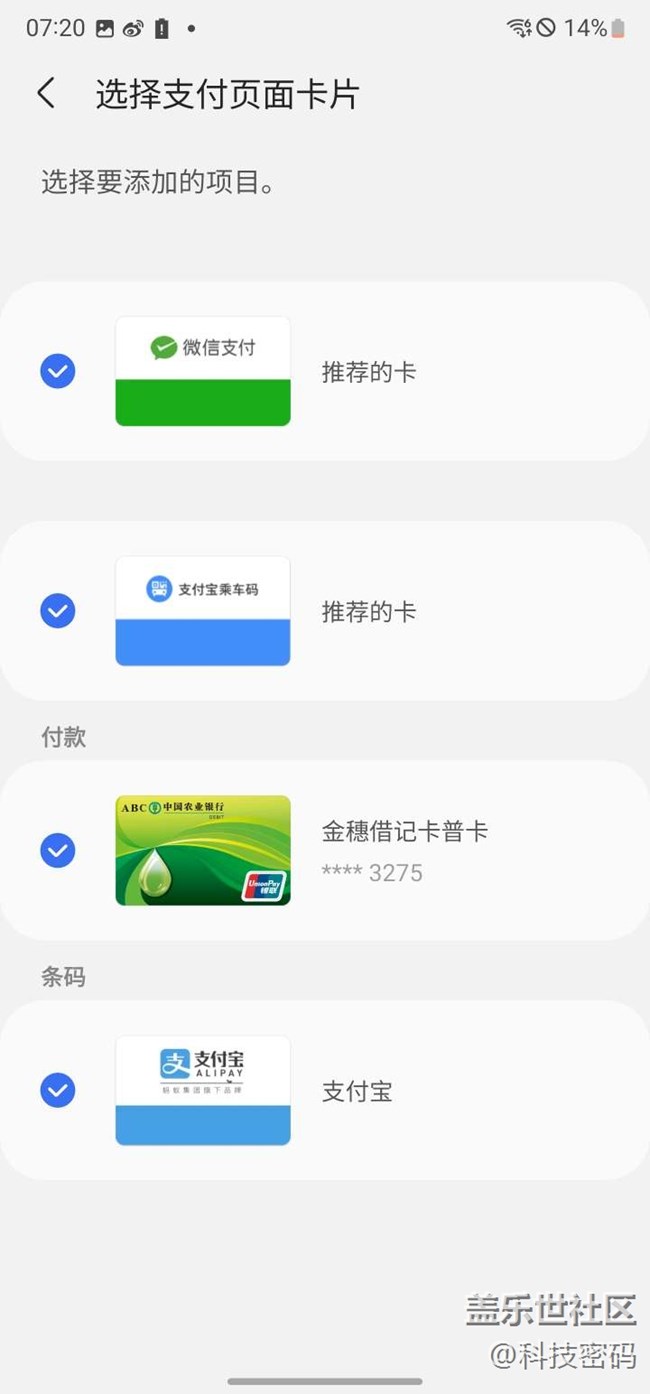Deselect 金穗借记卡普卡 ending 3275
This screenshot has height=1394, width=650.
point(58,850)
